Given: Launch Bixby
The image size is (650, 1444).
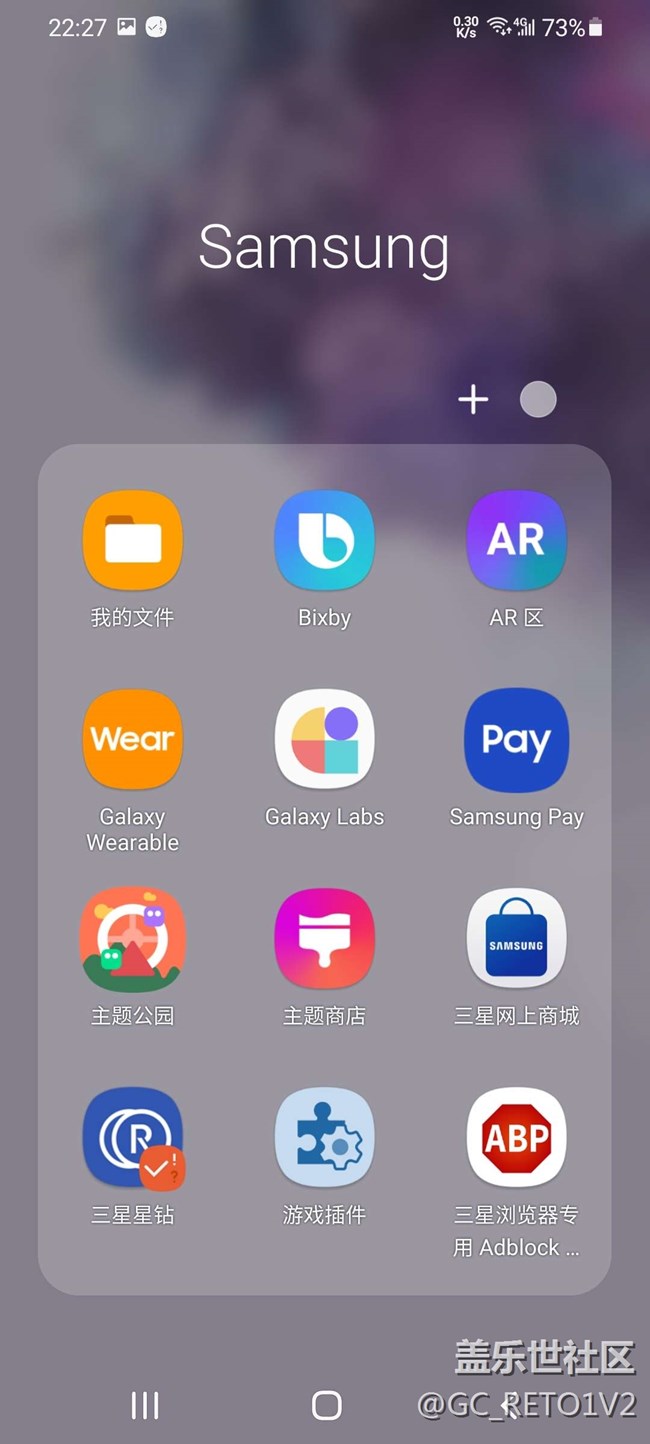Looking at the screenshot, I should pyautogui.click(x=325, y=541).
